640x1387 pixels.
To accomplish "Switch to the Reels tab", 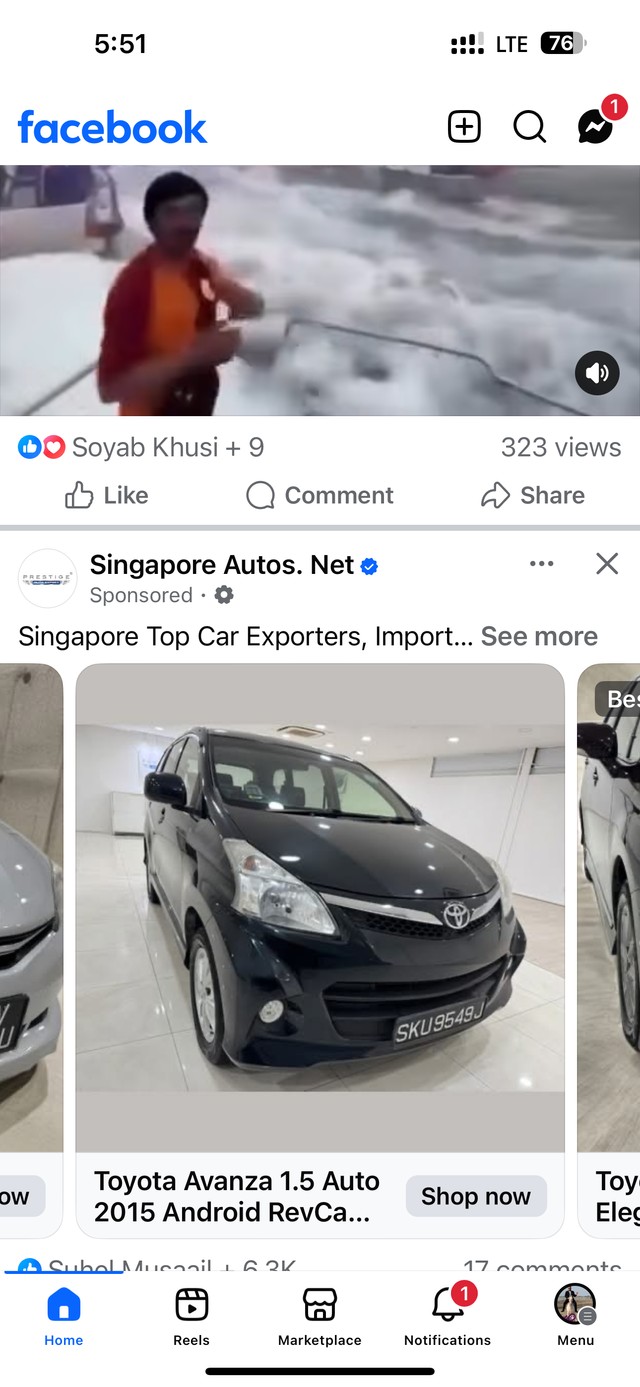I will (x=191, y=1315).
